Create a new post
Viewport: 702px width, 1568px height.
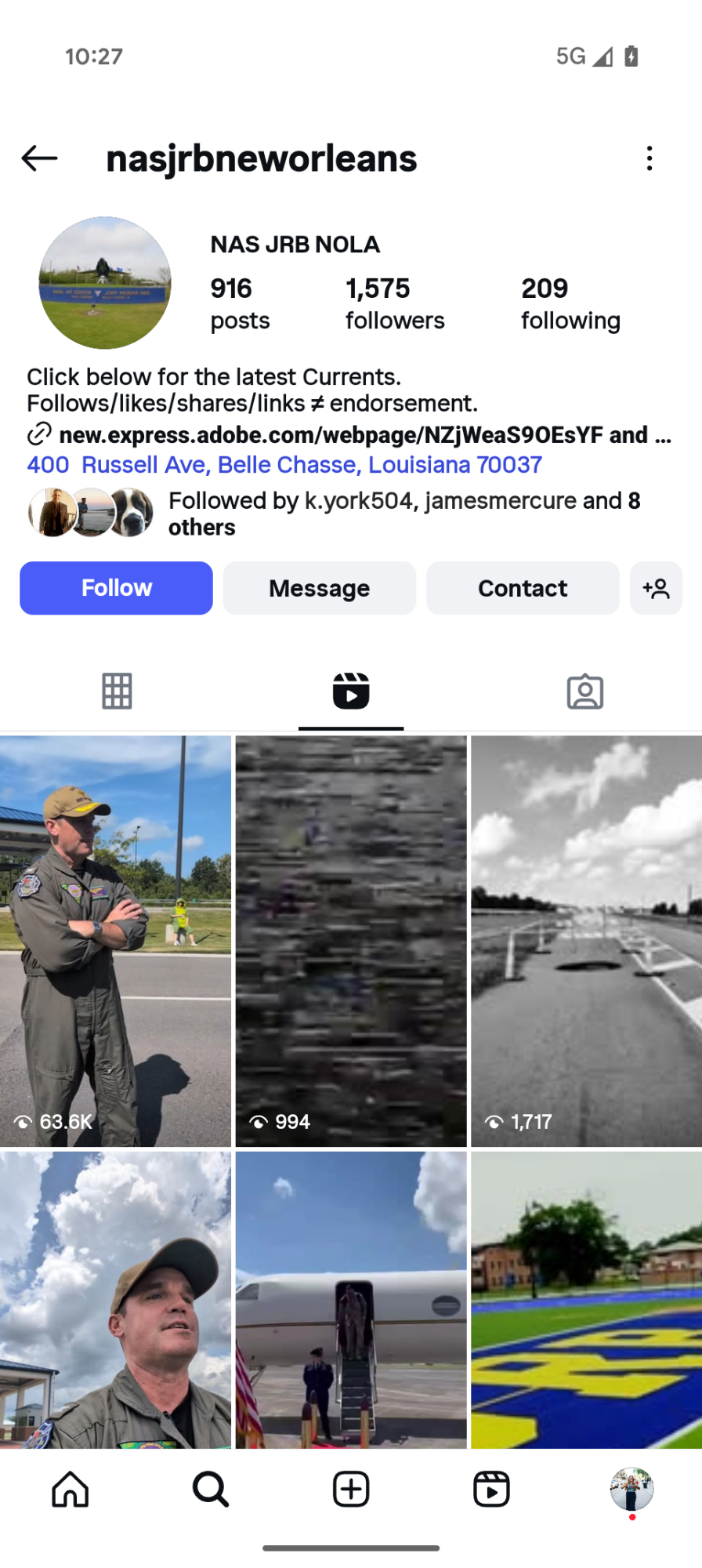[350, 1489]
